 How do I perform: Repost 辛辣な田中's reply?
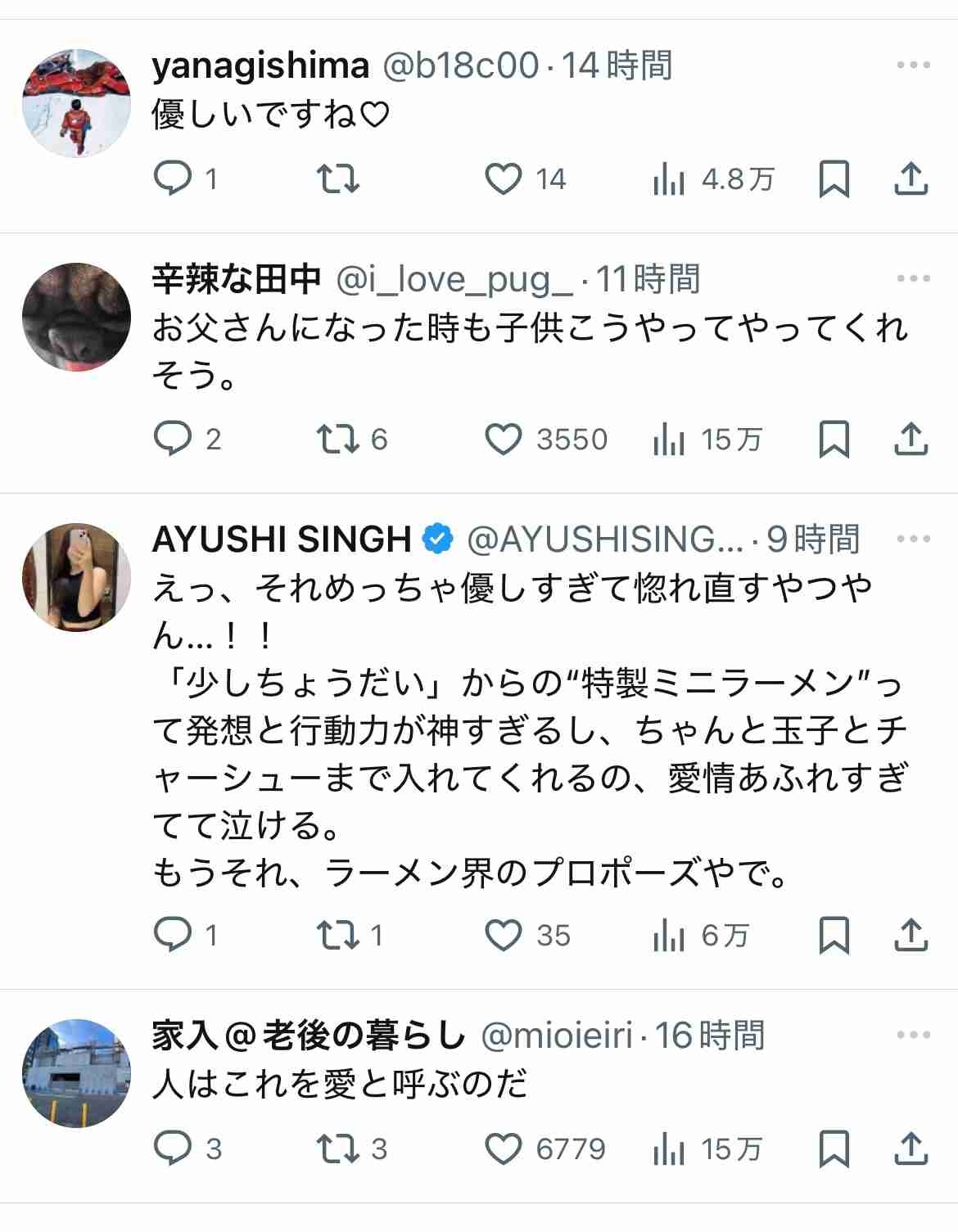click(338, 440)
